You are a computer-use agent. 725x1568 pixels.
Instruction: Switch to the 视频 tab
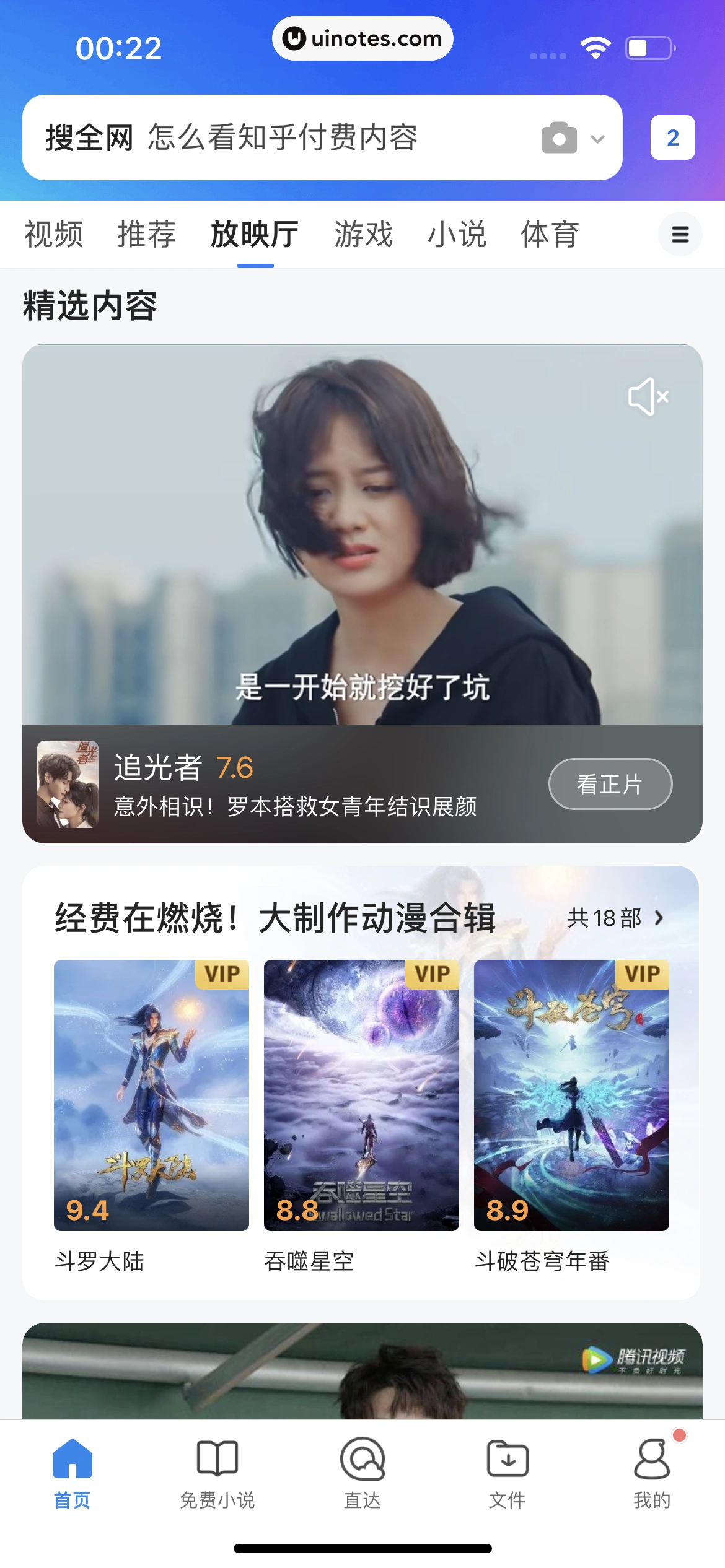pos(54,235)
